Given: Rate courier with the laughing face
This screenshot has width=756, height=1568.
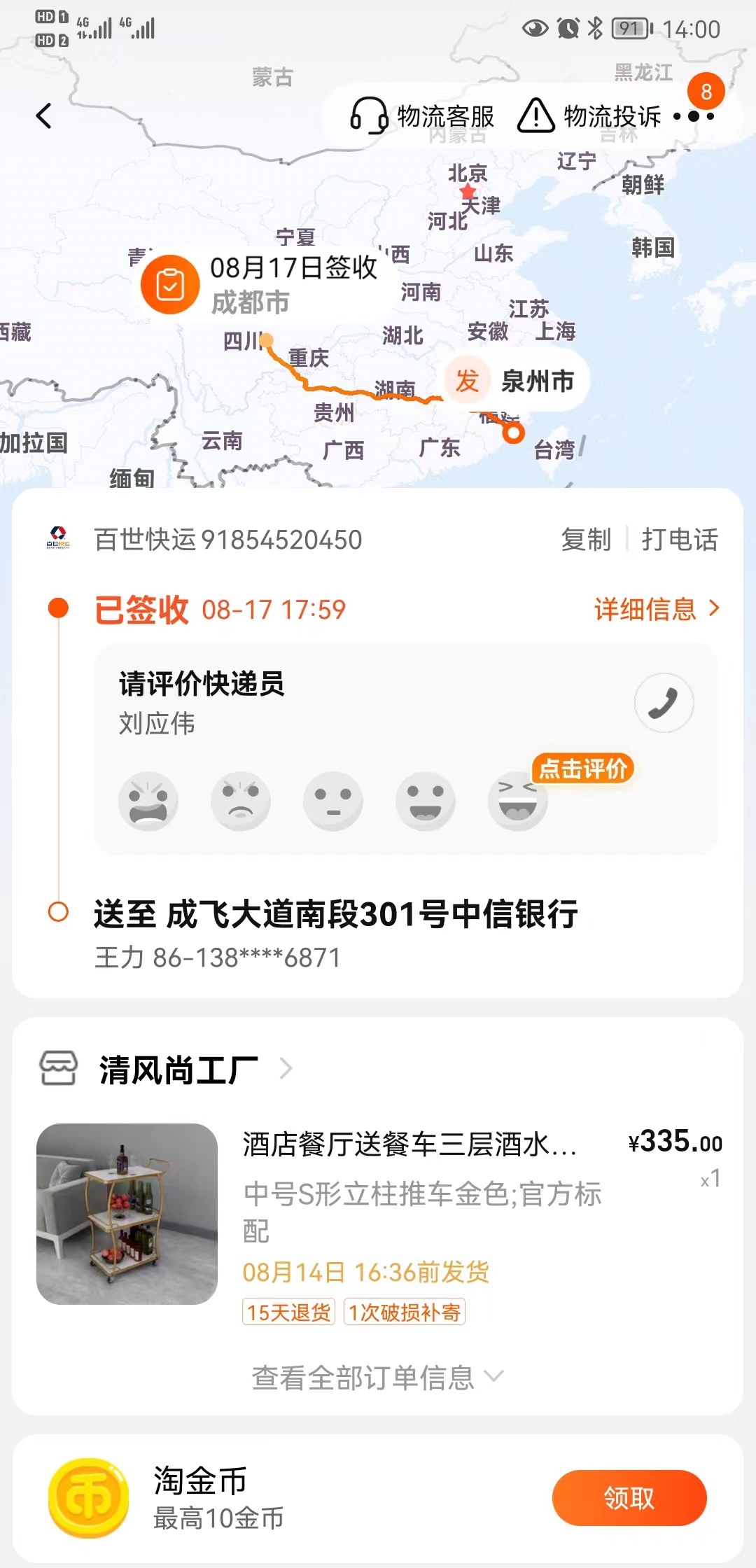Looking at the screenshot, I should 518,801.
